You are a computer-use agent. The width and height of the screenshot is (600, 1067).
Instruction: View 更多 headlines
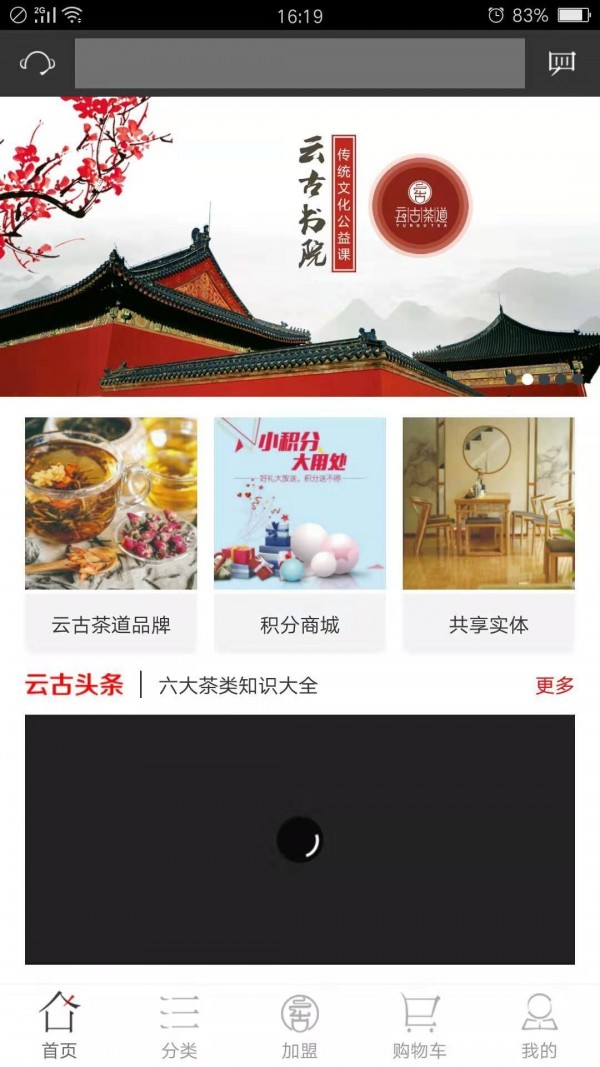[x=555, y=686]
